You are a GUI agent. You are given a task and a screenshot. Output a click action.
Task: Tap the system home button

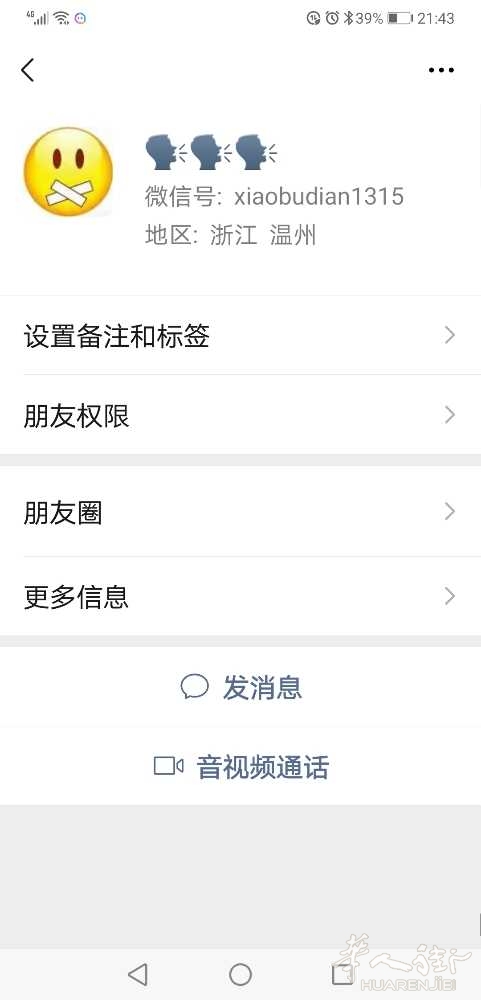click(x=240, y=974)
